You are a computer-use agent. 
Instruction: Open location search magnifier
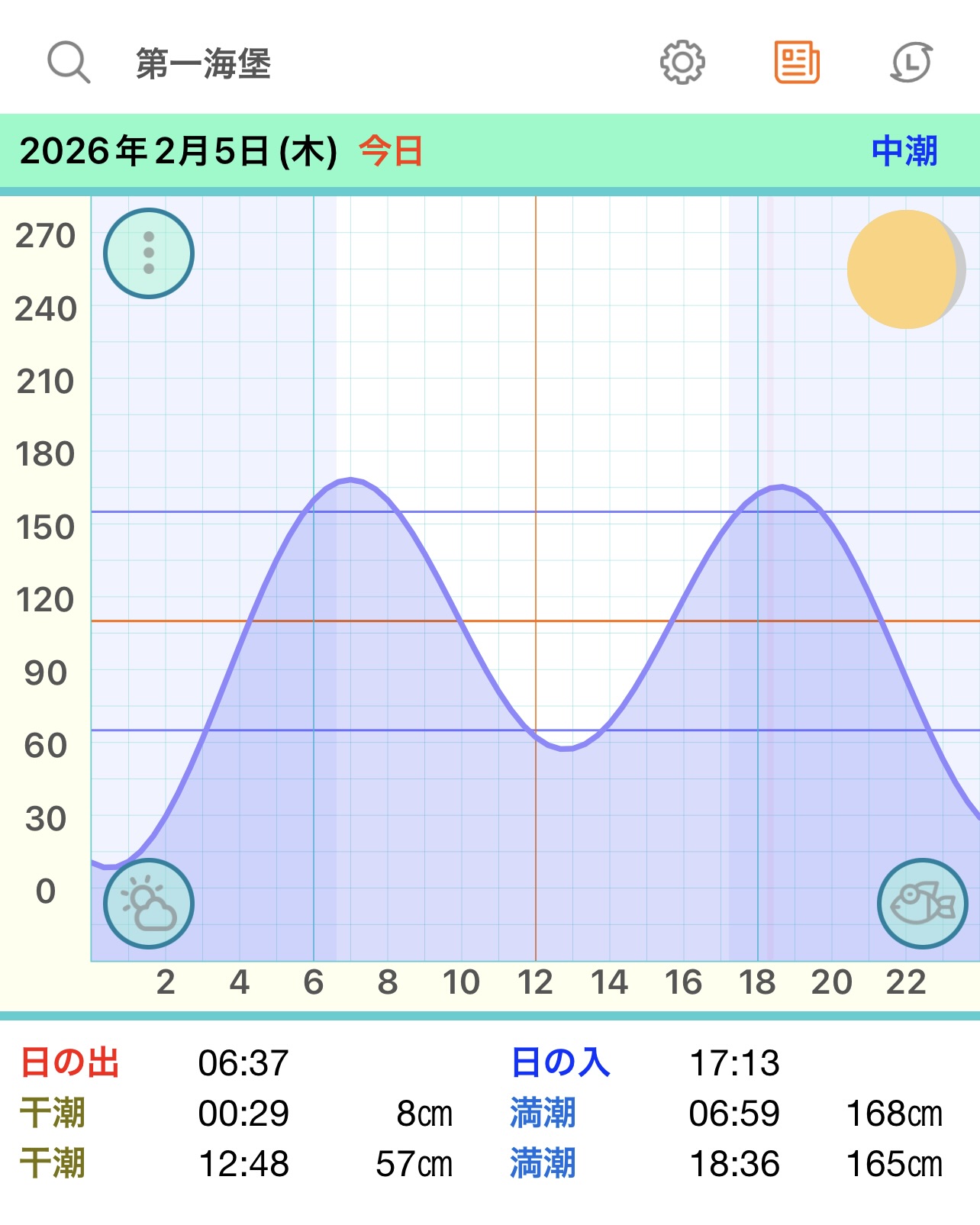69,63
